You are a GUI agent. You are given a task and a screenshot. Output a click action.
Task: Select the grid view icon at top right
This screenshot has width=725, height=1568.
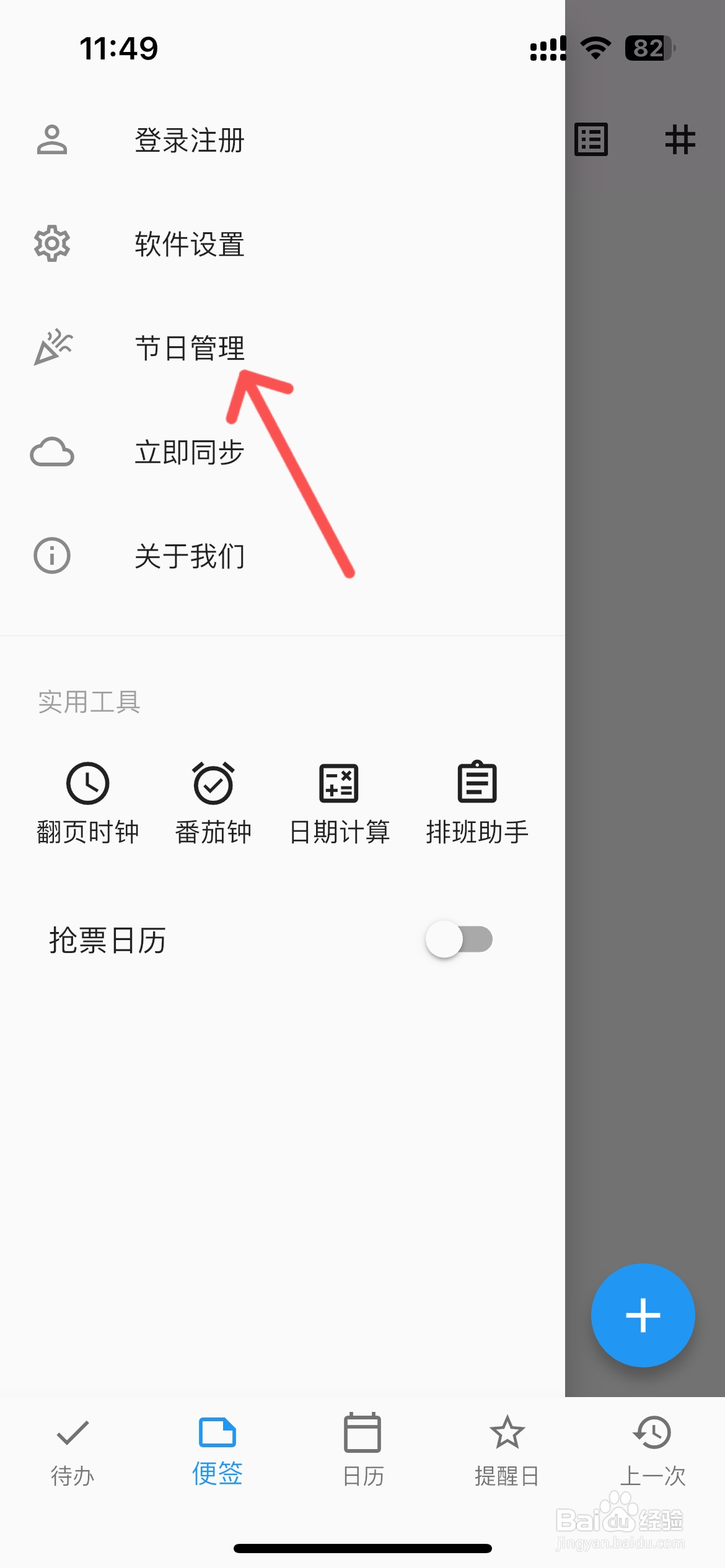tap(679, 139)
